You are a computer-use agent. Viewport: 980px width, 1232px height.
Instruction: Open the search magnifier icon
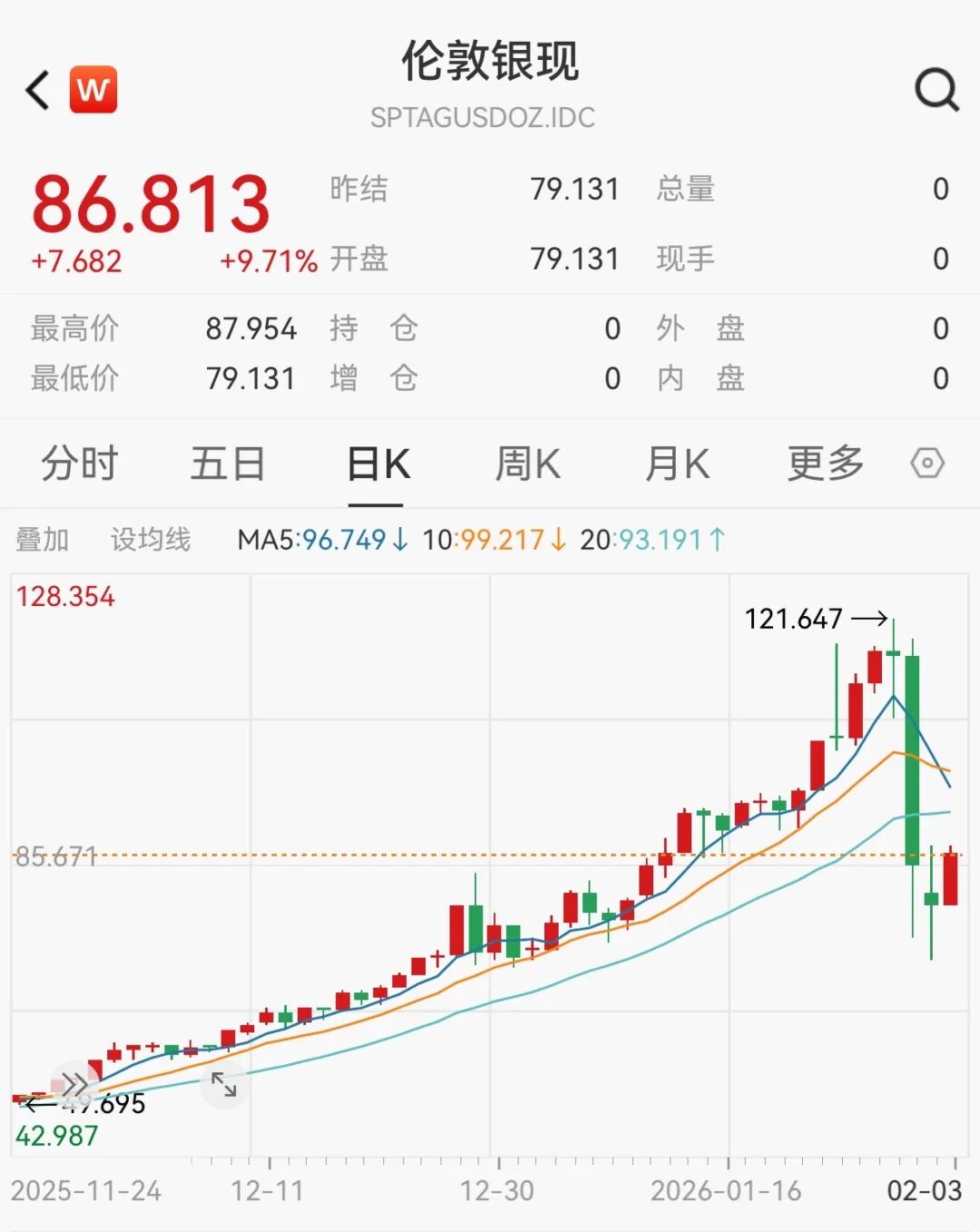(936, 90)
